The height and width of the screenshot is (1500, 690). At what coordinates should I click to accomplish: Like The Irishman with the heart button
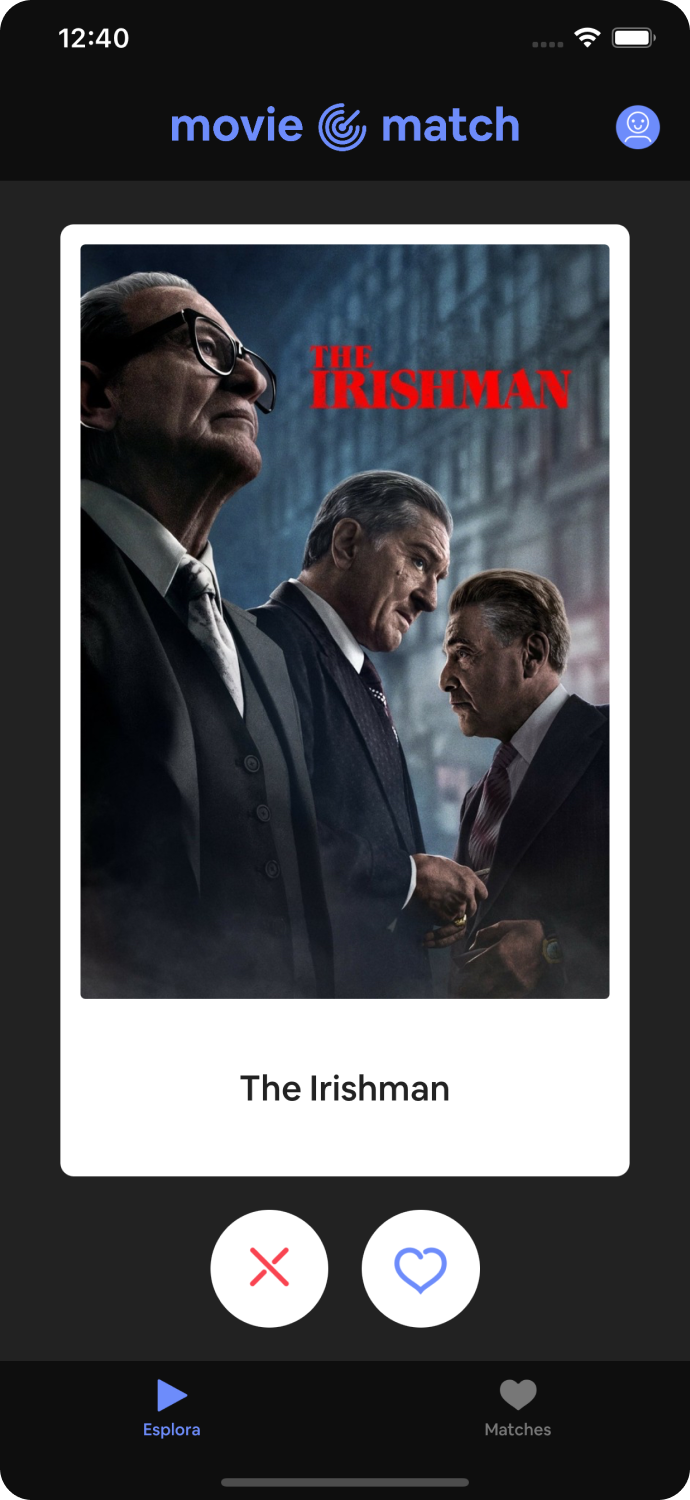(420, 1268)
